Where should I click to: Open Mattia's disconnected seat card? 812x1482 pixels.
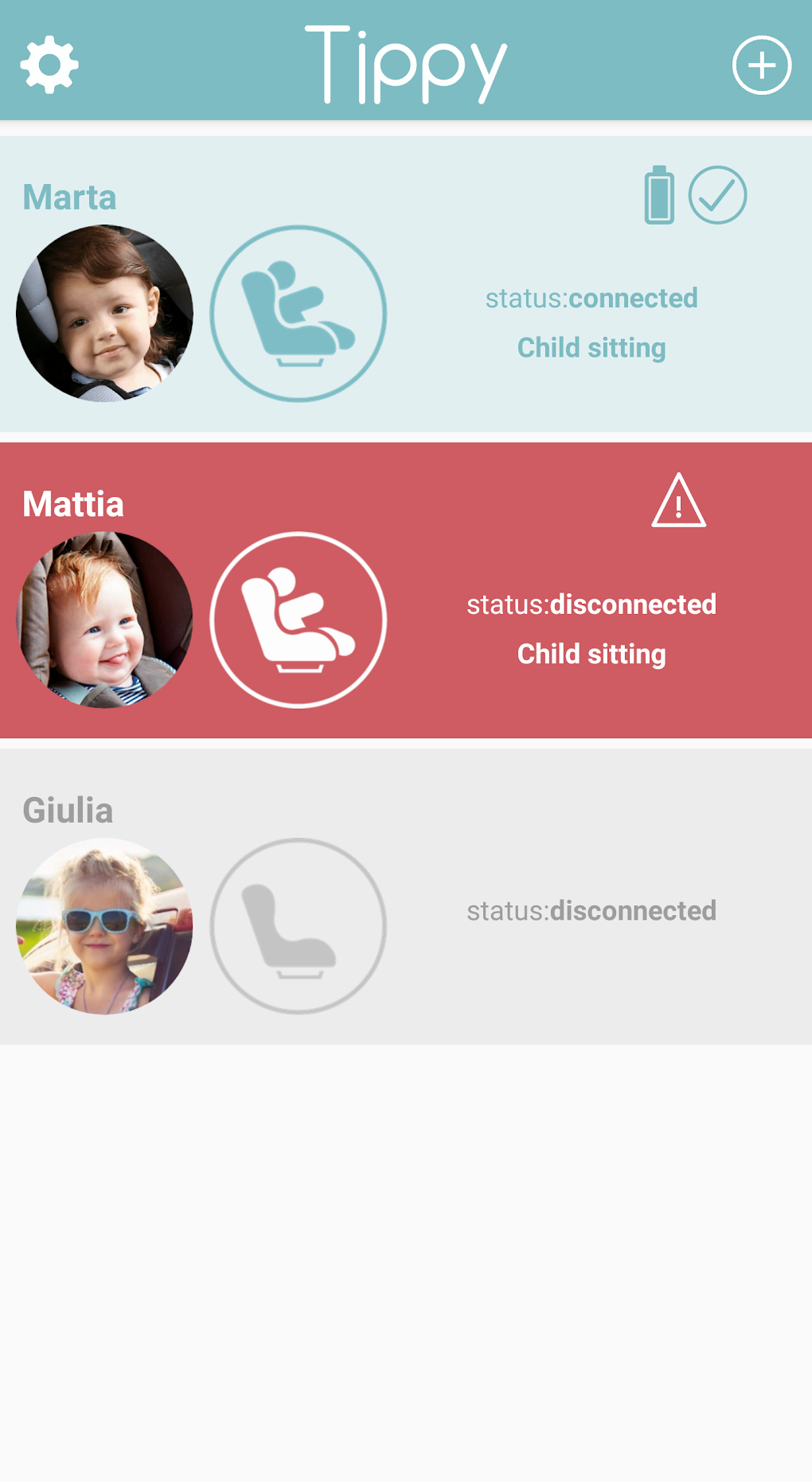(406, 590)
